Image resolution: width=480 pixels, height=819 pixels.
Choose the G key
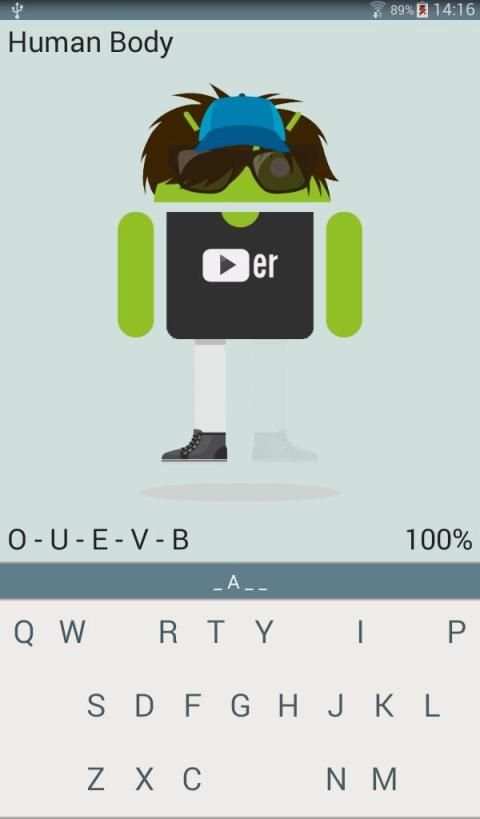click(240, 706)
